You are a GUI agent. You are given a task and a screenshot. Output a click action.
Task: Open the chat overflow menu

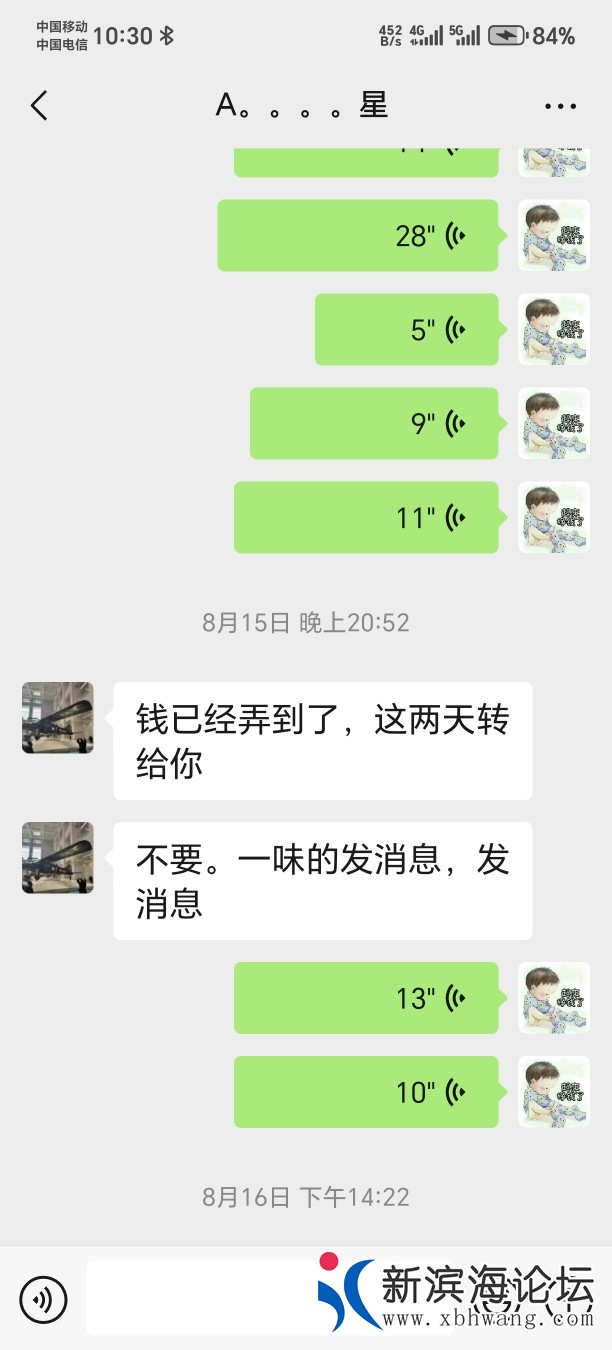pos(560,106)
